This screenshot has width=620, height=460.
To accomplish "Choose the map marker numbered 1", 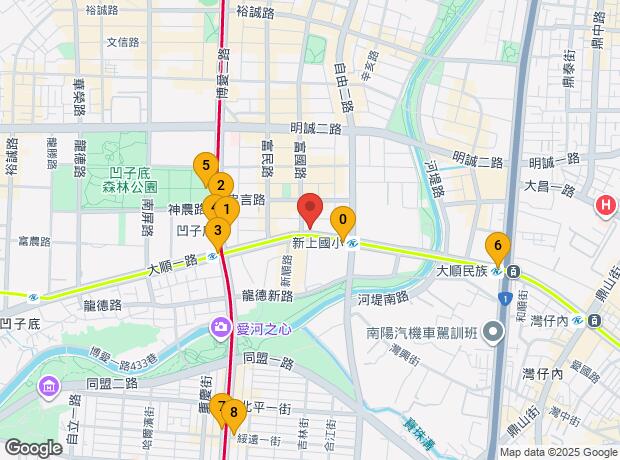I will click(x=227, y=209).
